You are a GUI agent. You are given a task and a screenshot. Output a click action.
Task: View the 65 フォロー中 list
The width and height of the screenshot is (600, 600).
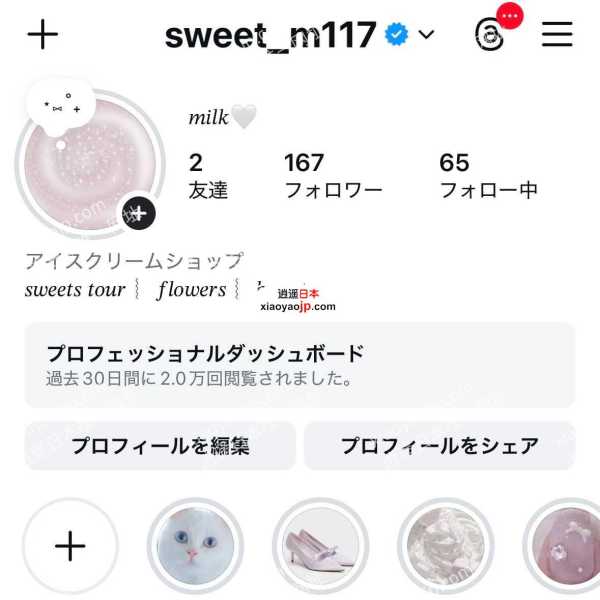click(x=488, y=175)
